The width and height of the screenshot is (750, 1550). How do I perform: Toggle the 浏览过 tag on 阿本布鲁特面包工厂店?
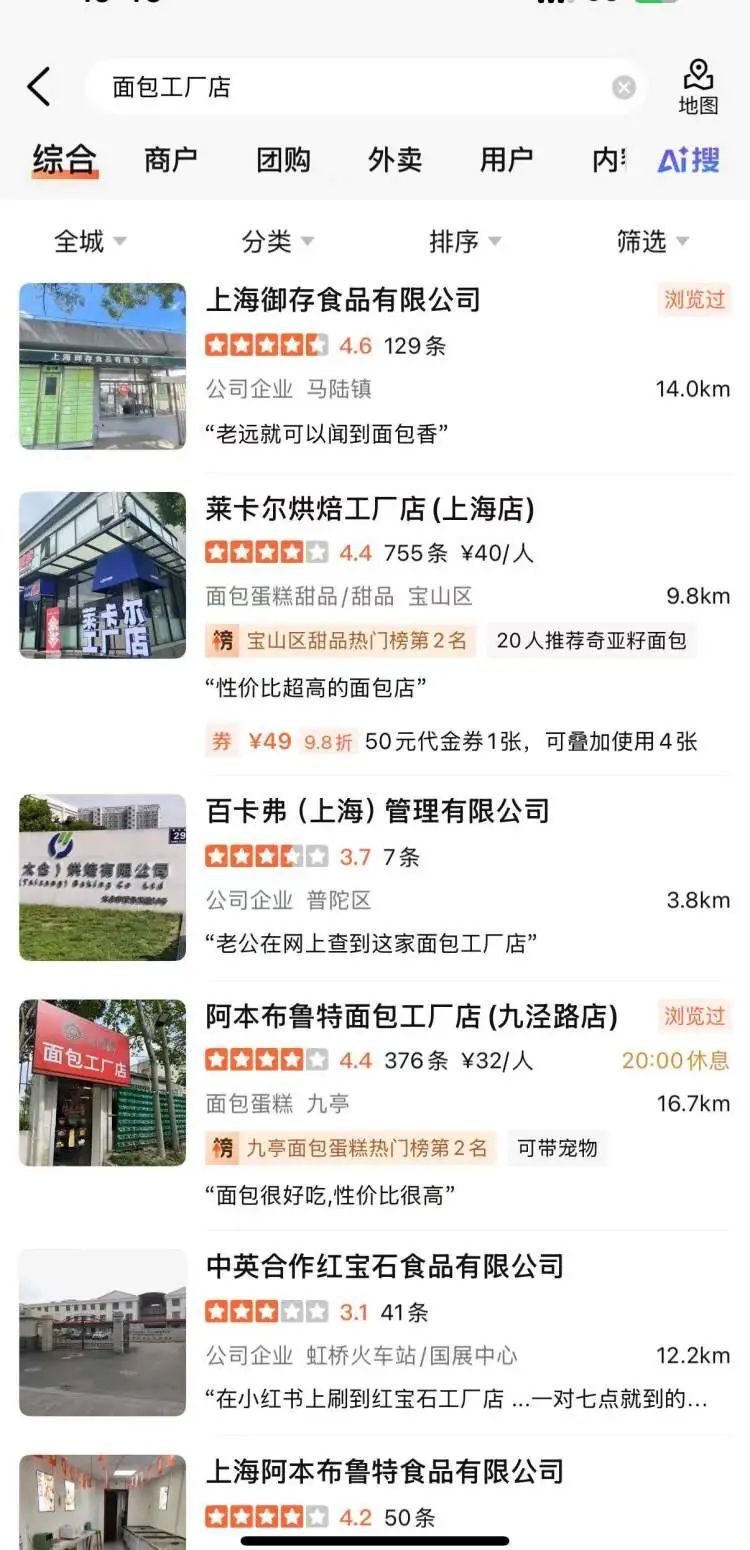[693, 1015]
